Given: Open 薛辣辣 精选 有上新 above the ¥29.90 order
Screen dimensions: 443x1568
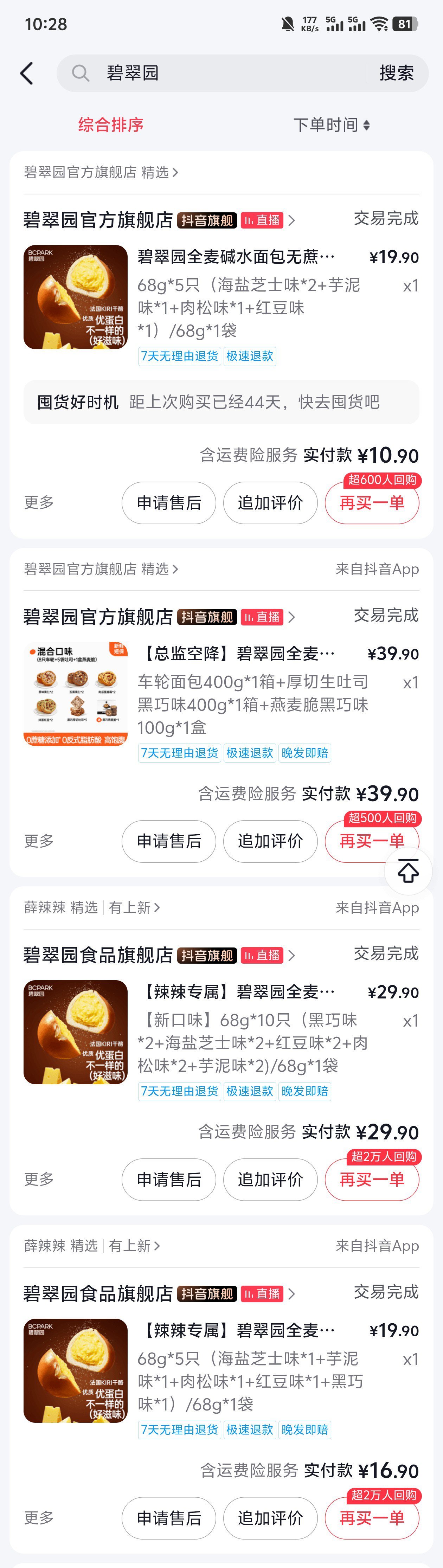Looking at the screenshot, I should pos(92,907).
